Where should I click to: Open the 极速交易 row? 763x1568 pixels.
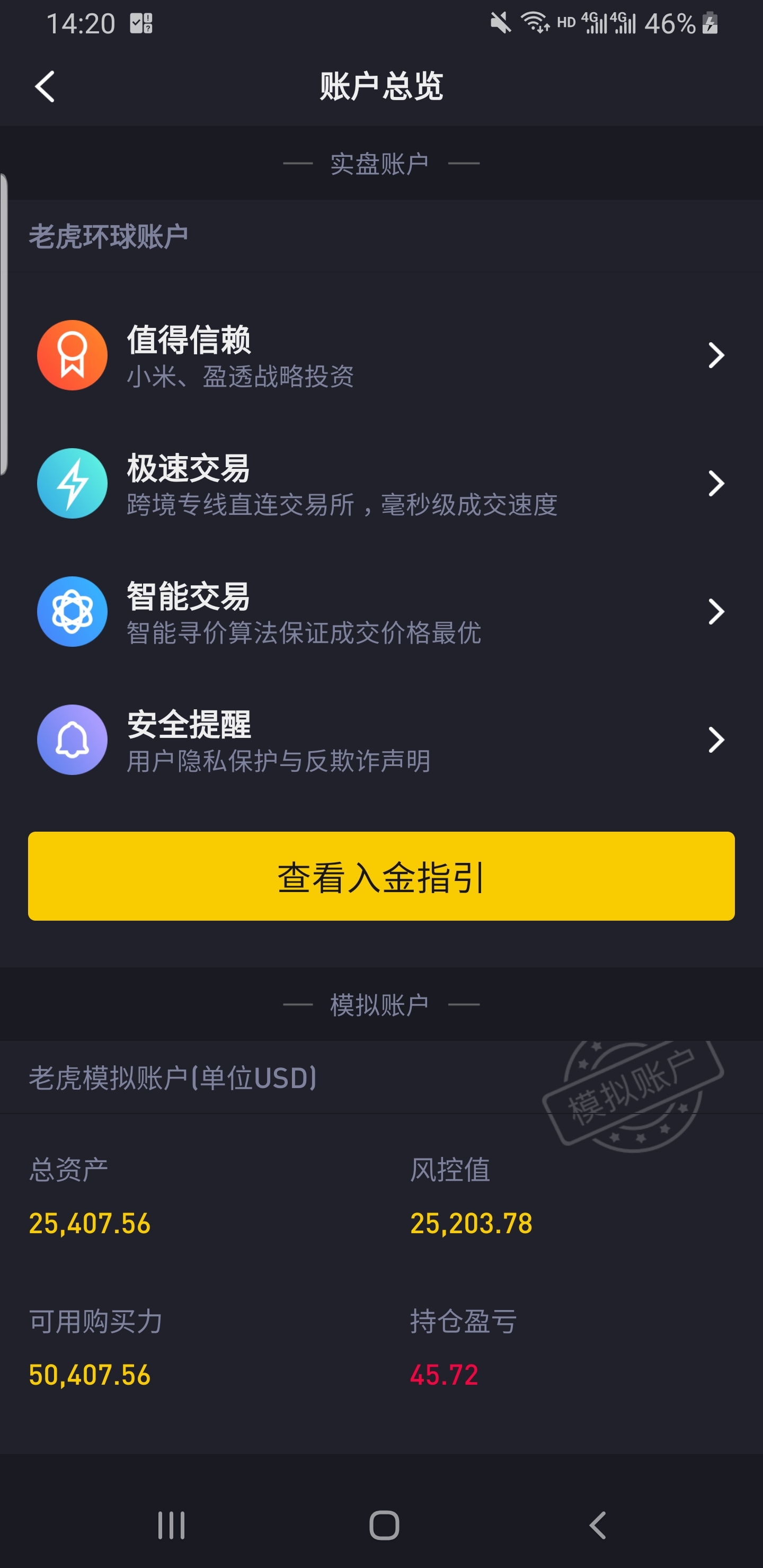tap(381, 483)
